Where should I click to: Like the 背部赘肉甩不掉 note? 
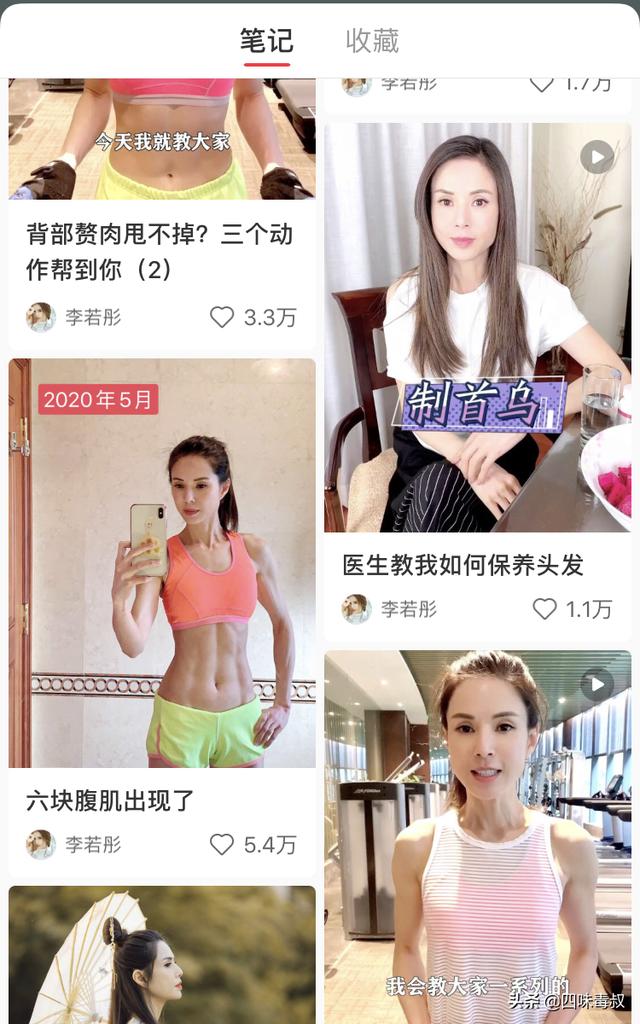tap(253, 317)
